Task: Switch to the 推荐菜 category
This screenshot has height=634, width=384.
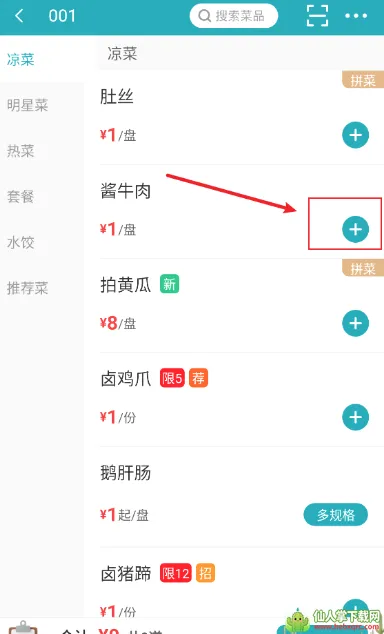Action: [x=27, y=288]
